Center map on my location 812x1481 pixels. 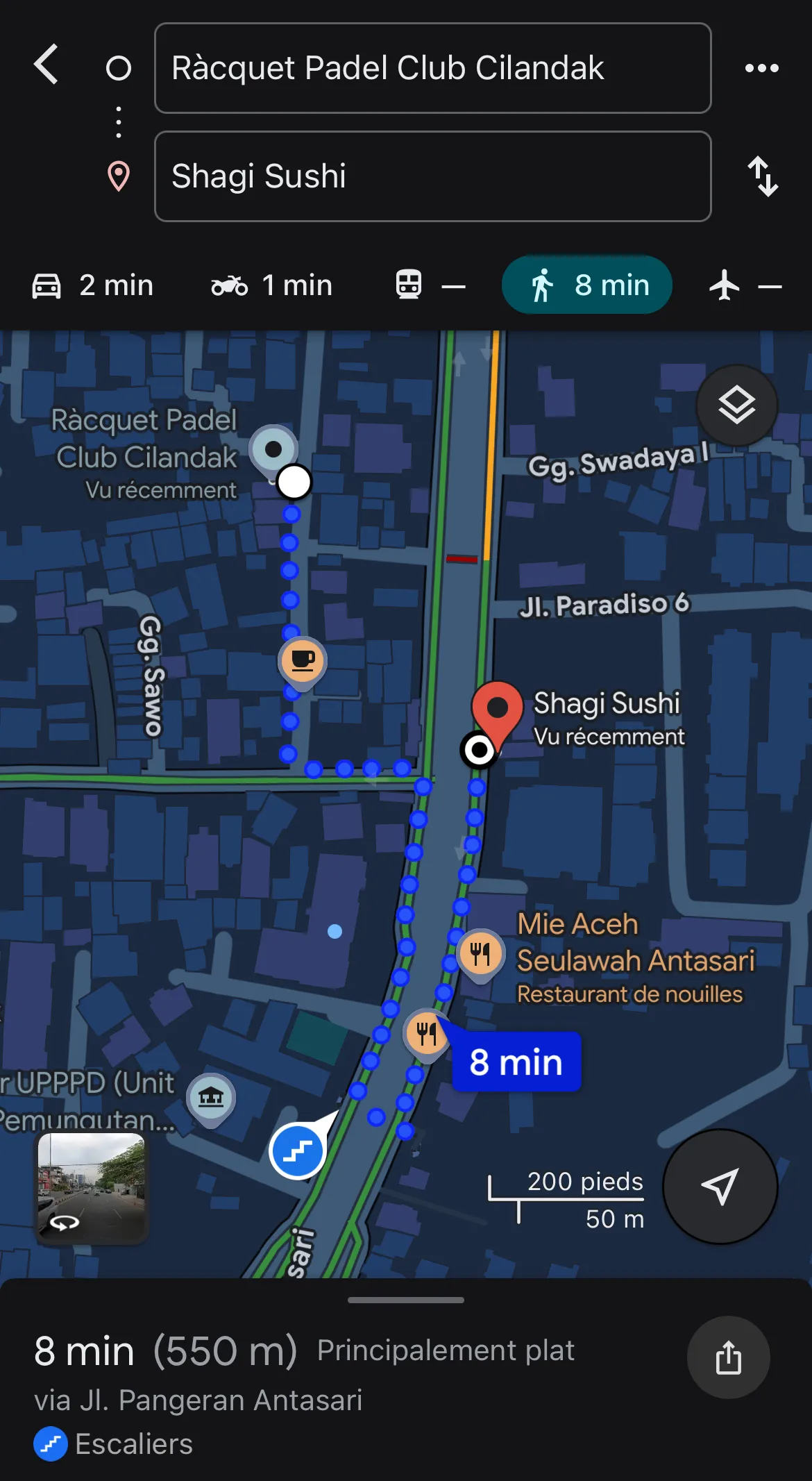720,1187
